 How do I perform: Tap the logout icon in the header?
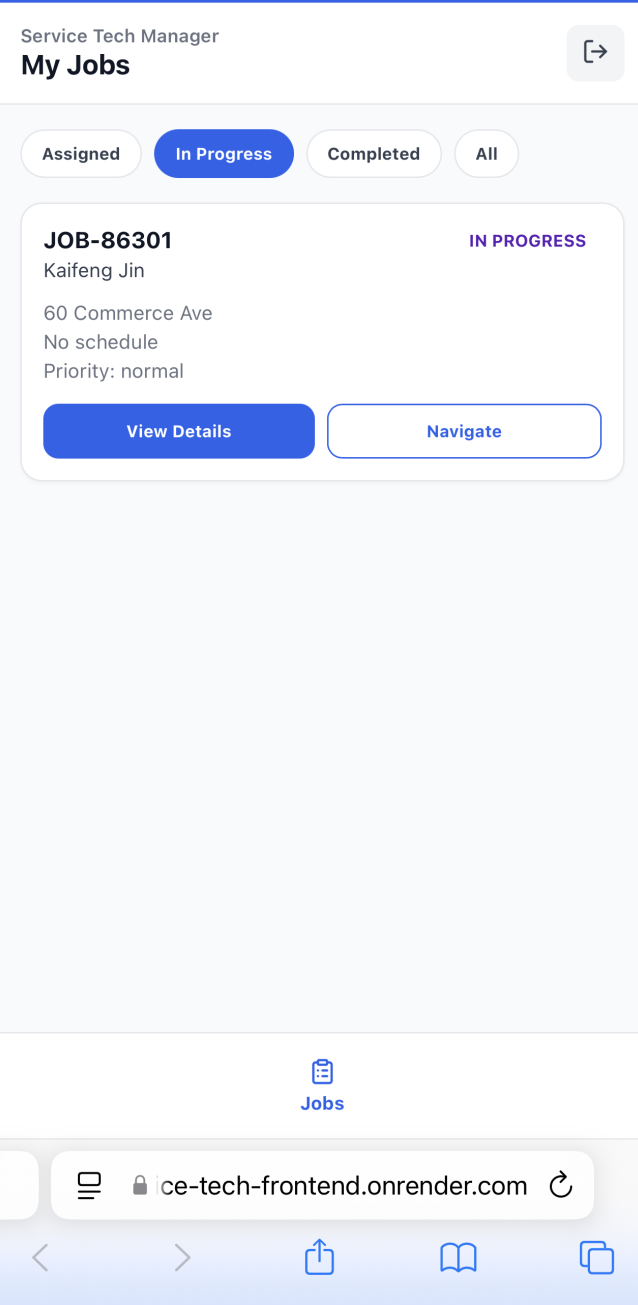pyautogui.click(x=595, y=52)
